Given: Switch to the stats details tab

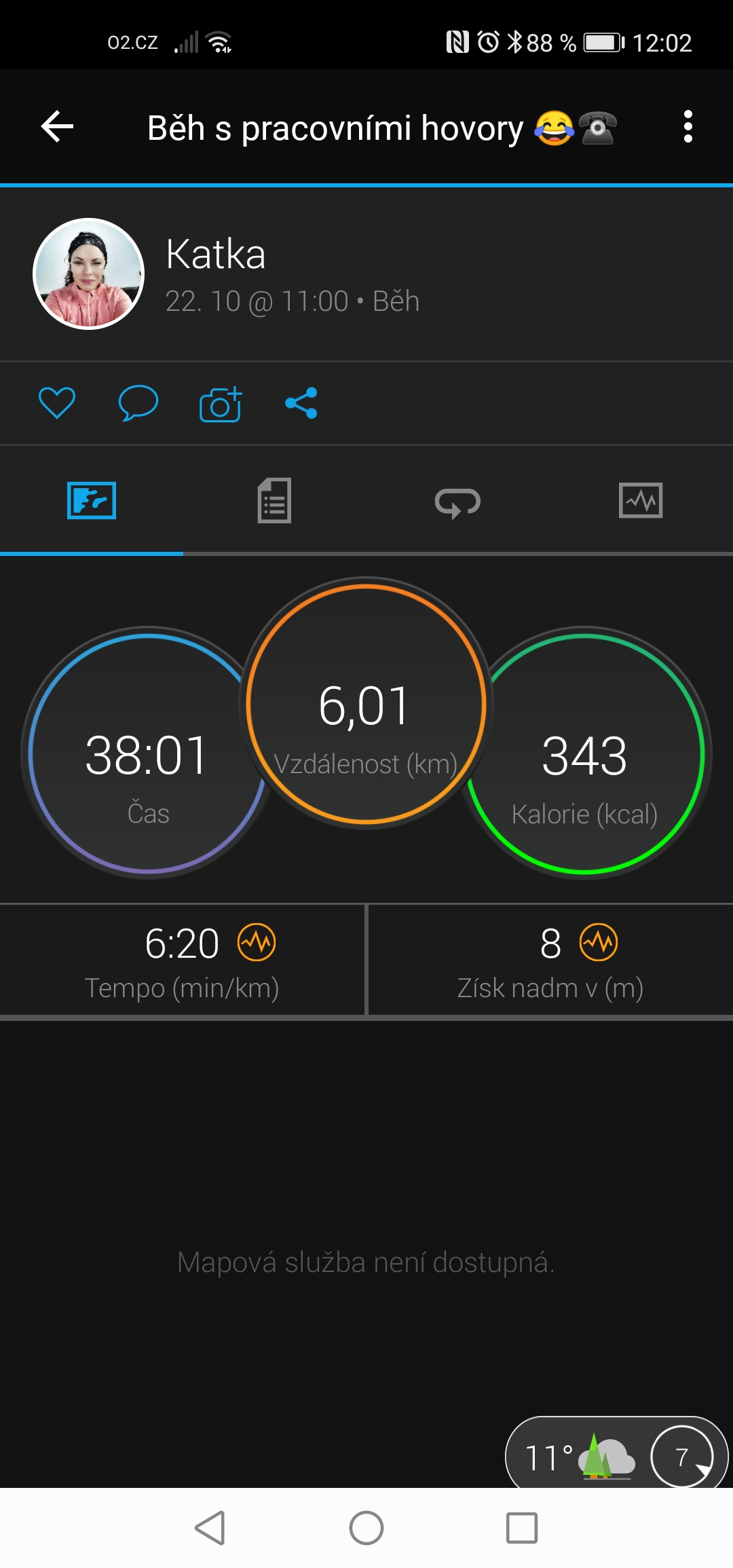Looking at the screenshot, I should click(274, 501).
